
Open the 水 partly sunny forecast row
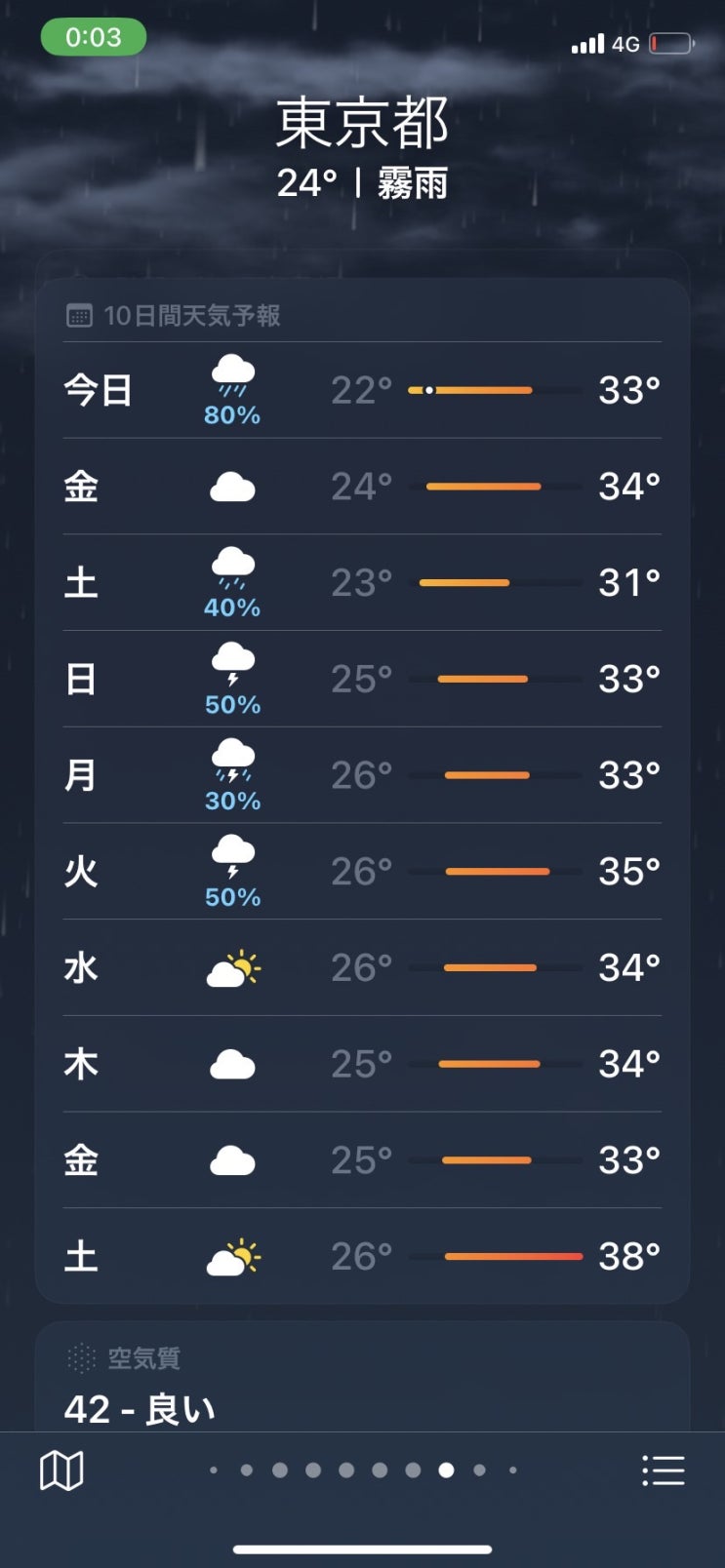(362, 967)
